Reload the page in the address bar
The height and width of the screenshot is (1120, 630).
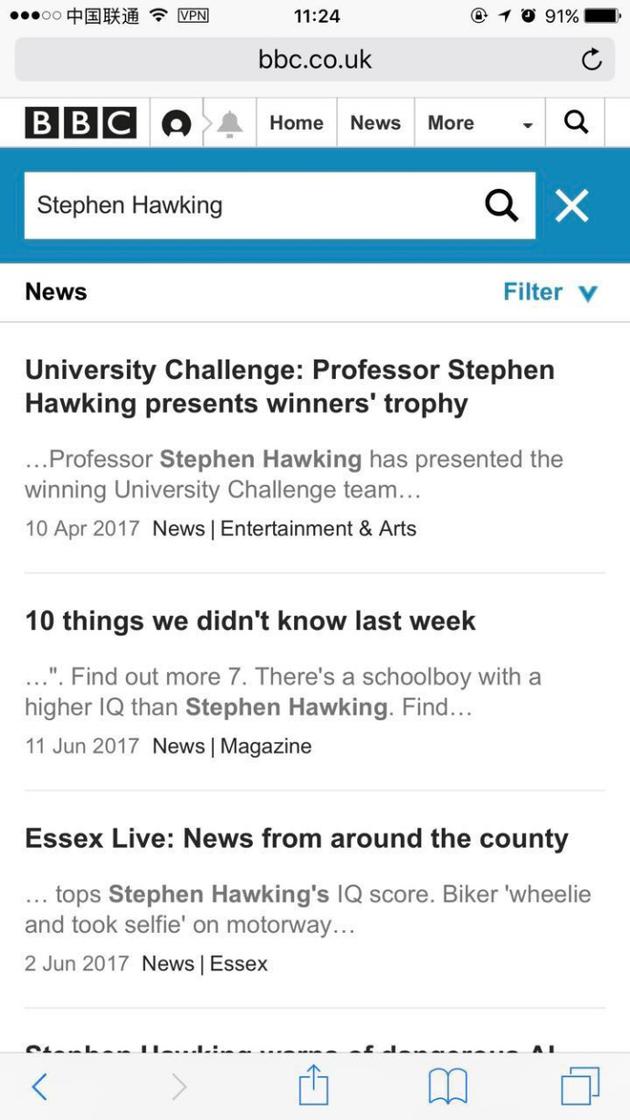(x=591, y=60)
